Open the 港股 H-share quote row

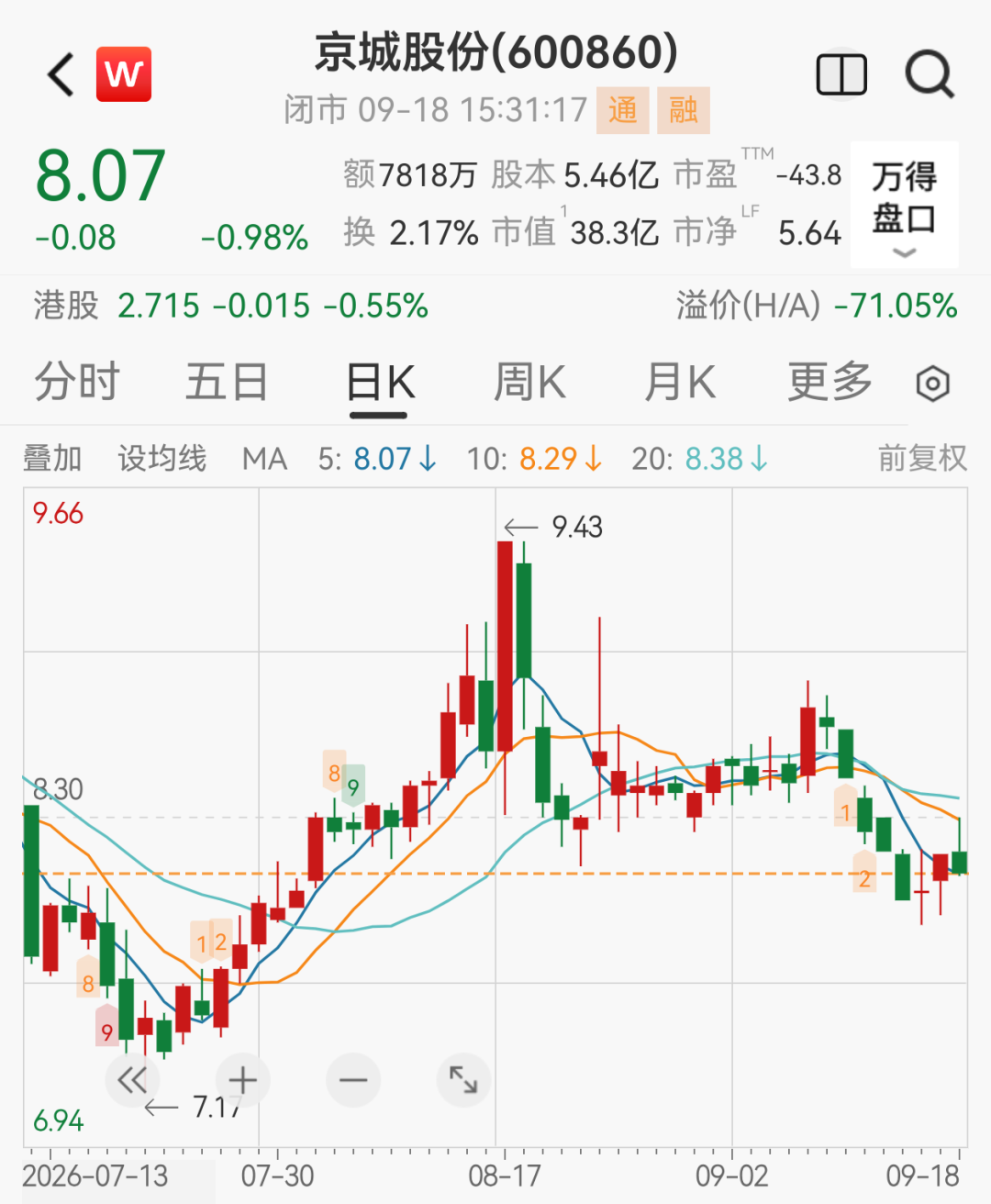[495, 306]
